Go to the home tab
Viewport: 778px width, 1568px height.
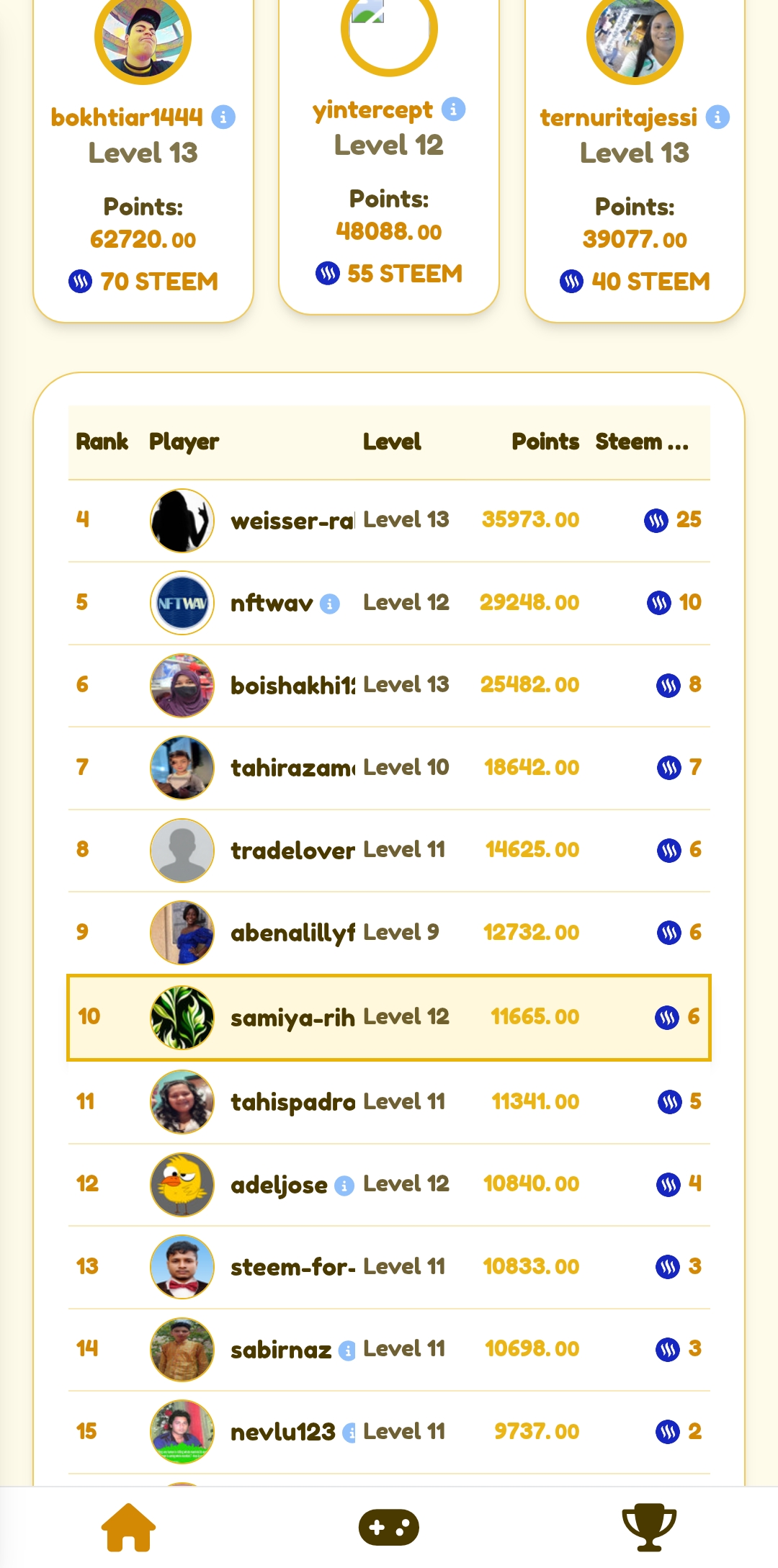coord(128,1527)
